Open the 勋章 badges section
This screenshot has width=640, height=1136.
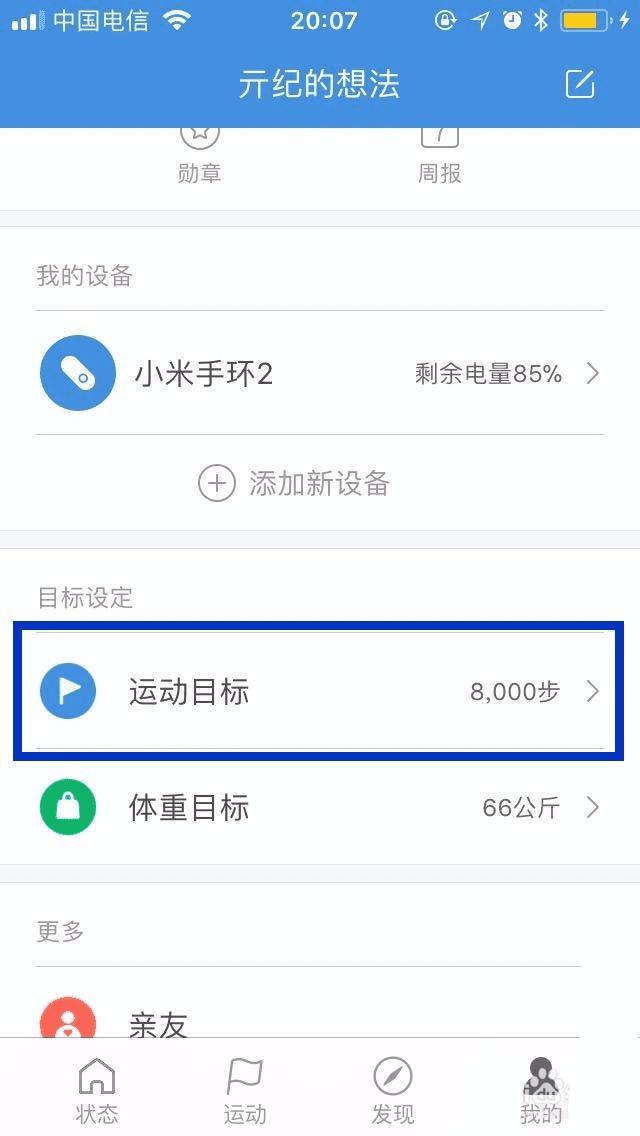[200, 160]
